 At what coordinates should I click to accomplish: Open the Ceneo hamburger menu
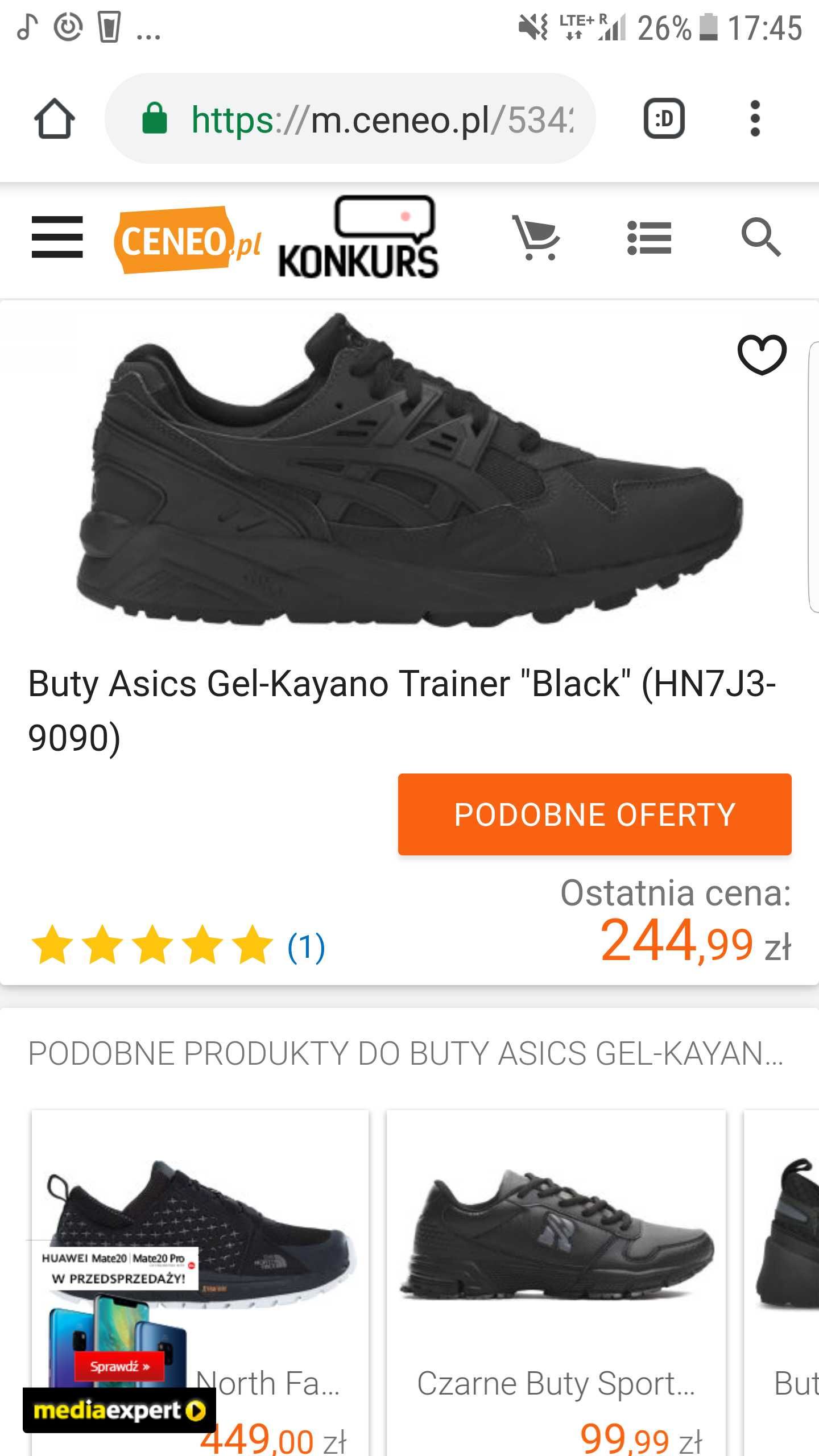(57, 237)
